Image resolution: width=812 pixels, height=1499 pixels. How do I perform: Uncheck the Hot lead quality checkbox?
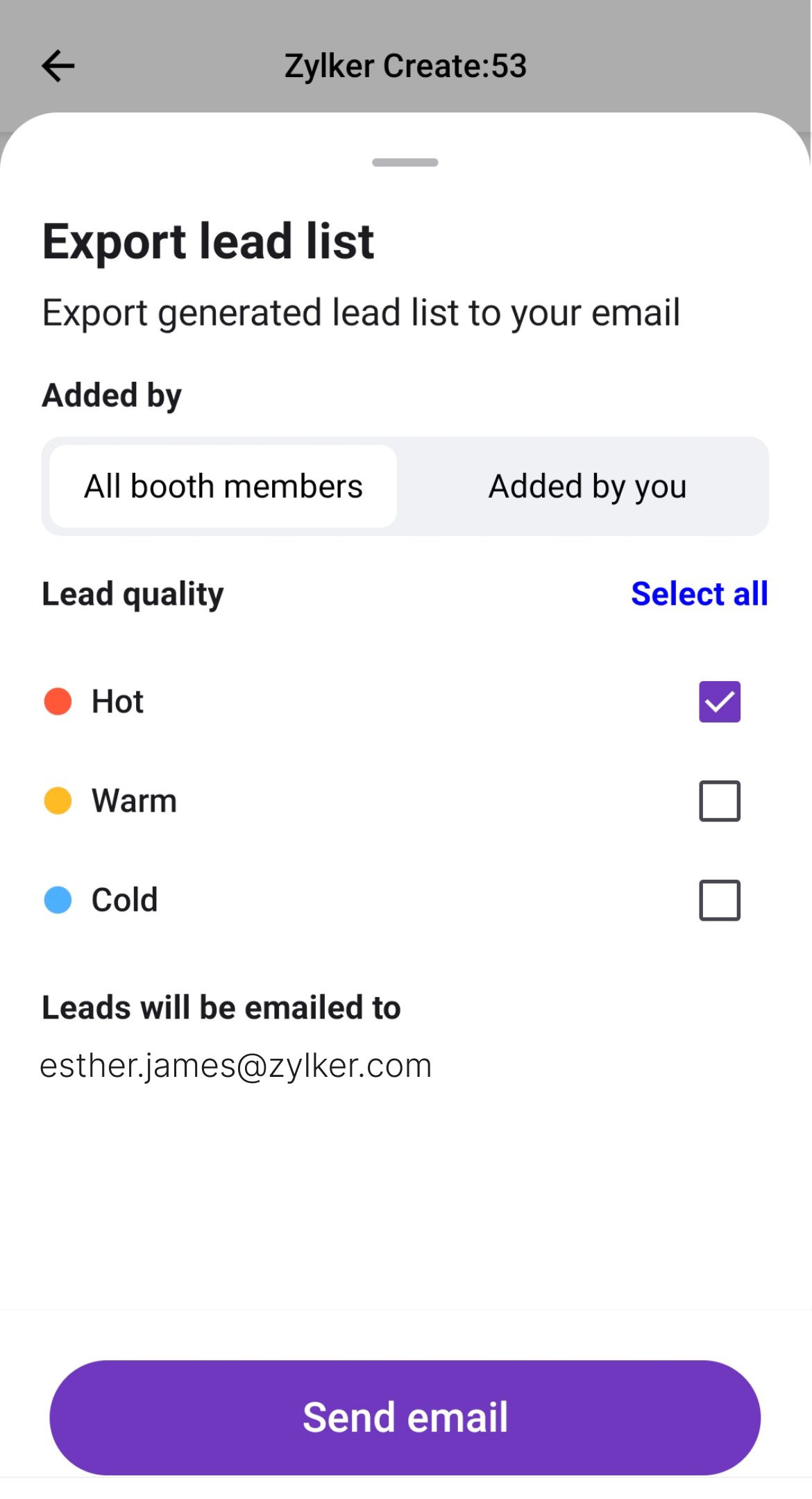[x=720, y=702]
